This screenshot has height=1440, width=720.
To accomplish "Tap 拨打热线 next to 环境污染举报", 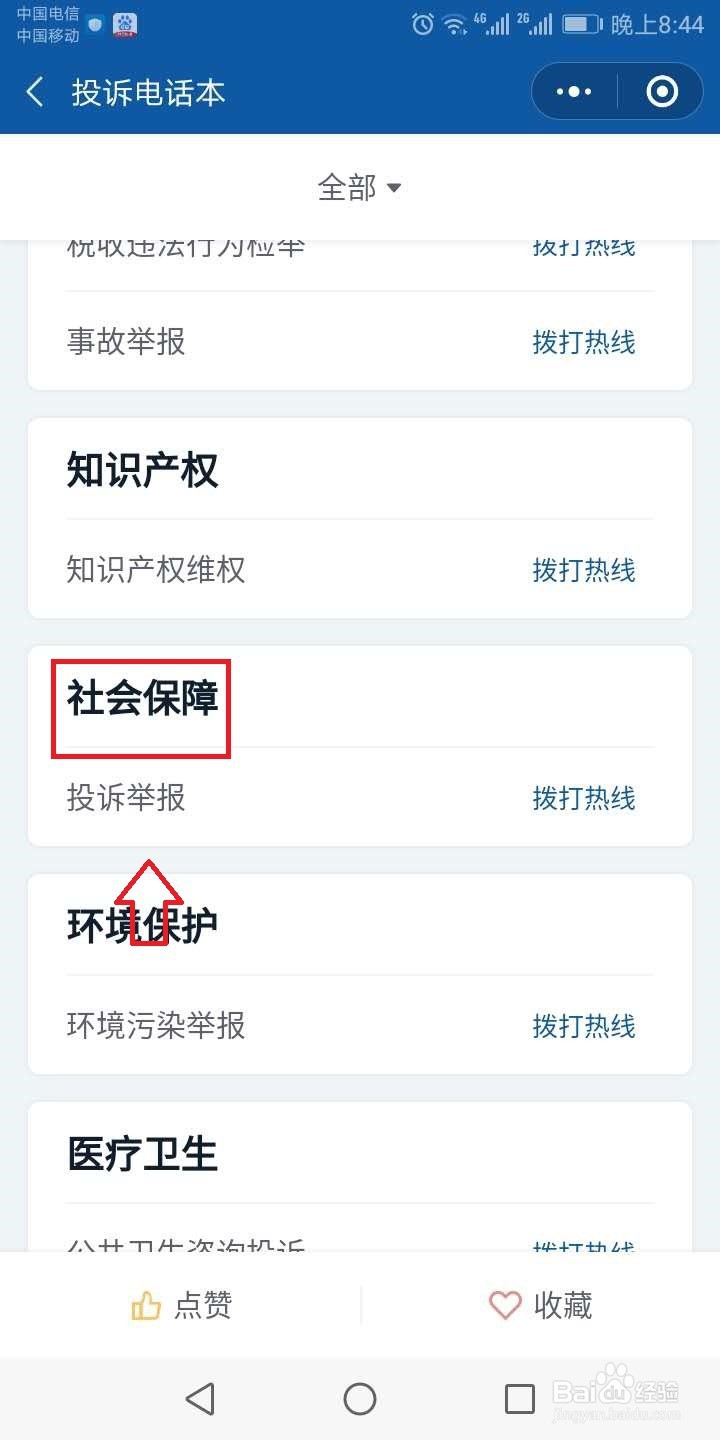I will click(x=584, y=1026).
